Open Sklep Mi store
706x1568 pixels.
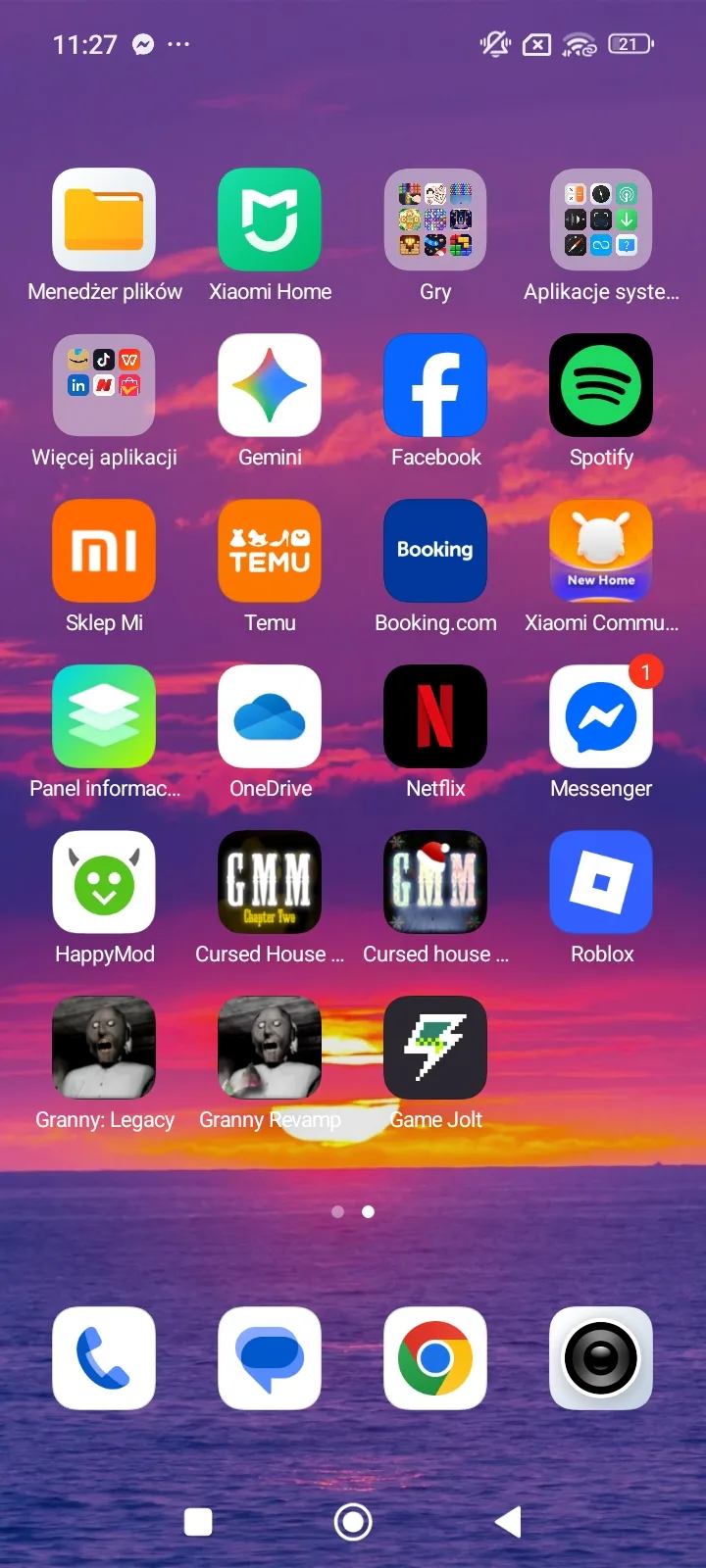(x=104, y=551)
